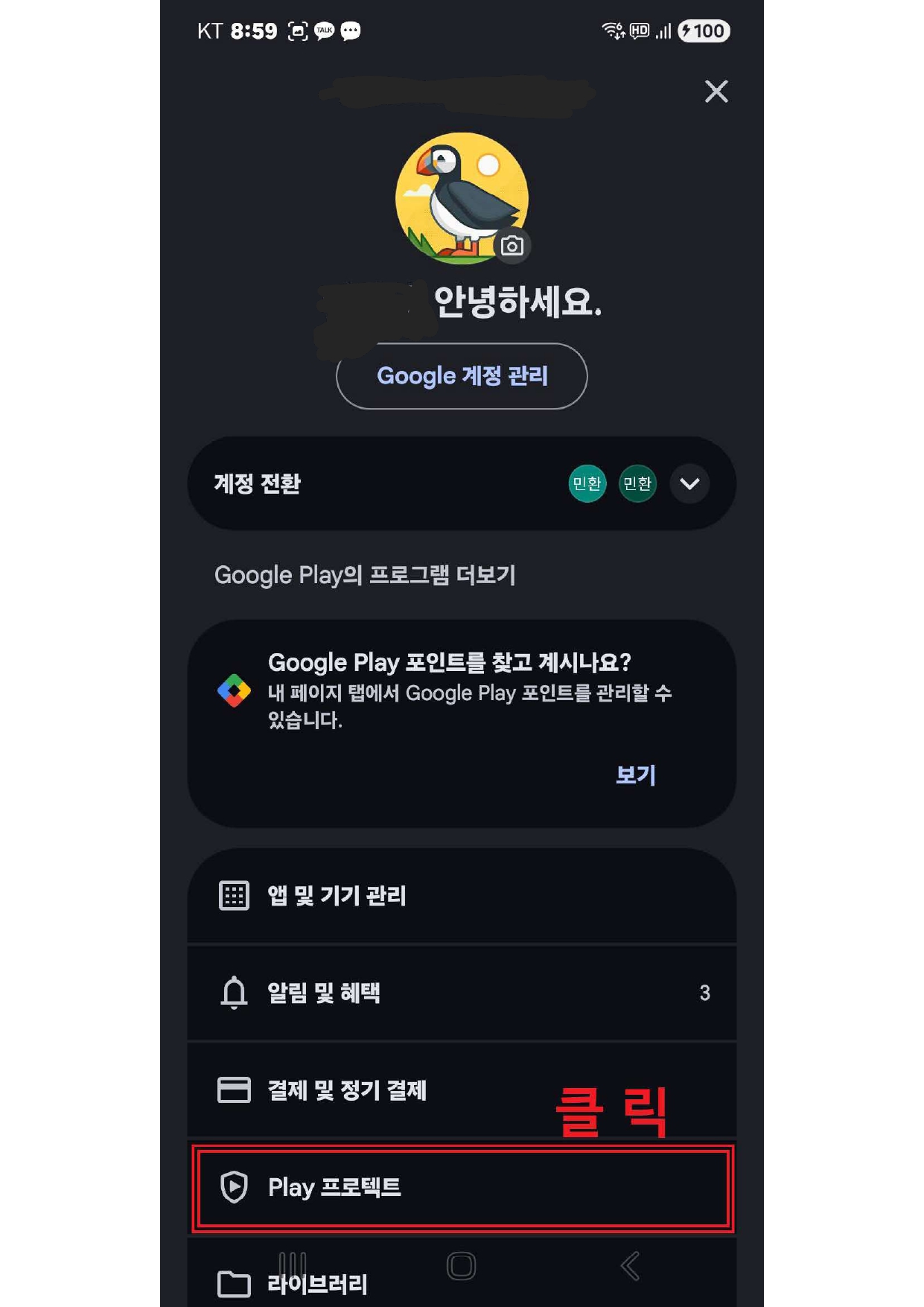This screenshot has height=1307, width=924.
Task: Close the account menu
Action: (x=716, y=92)
